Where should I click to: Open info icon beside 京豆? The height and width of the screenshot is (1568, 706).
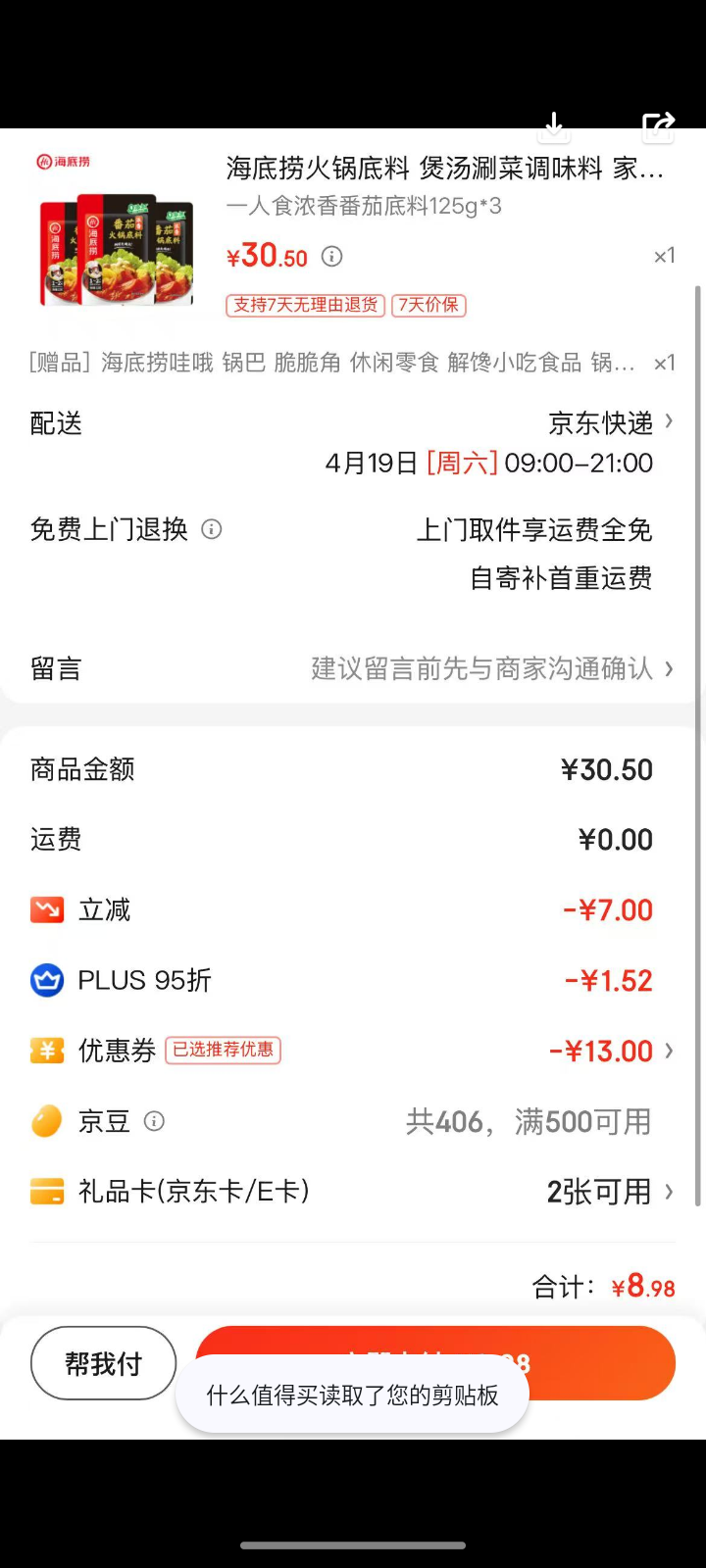[155, 1121]
